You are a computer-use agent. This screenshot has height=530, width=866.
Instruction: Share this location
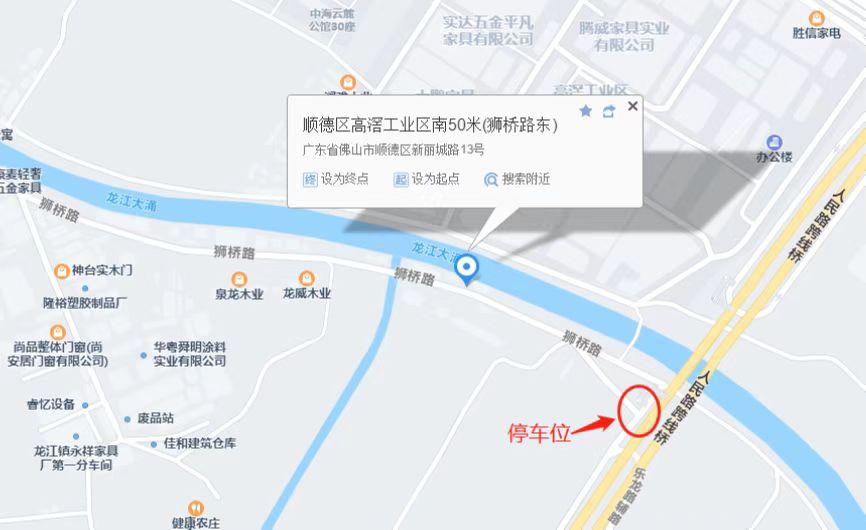tap(608, 111)
